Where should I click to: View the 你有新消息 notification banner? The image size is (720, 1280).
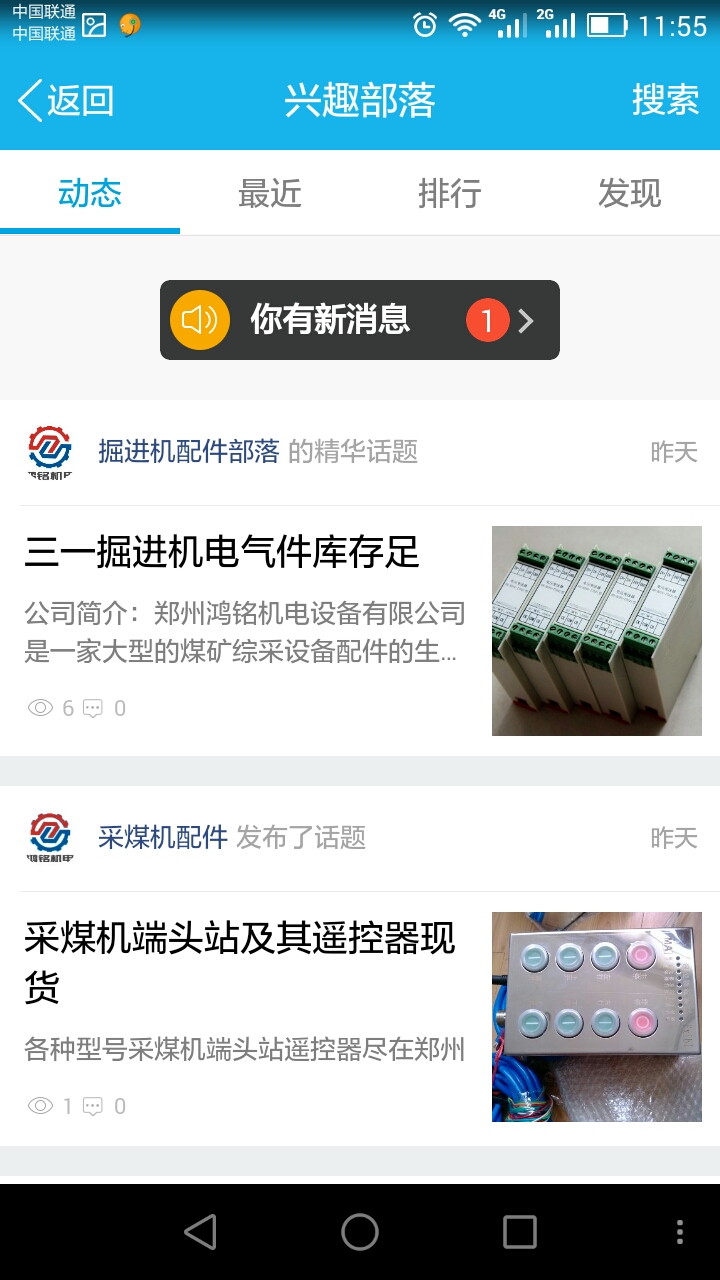(360, 320)
